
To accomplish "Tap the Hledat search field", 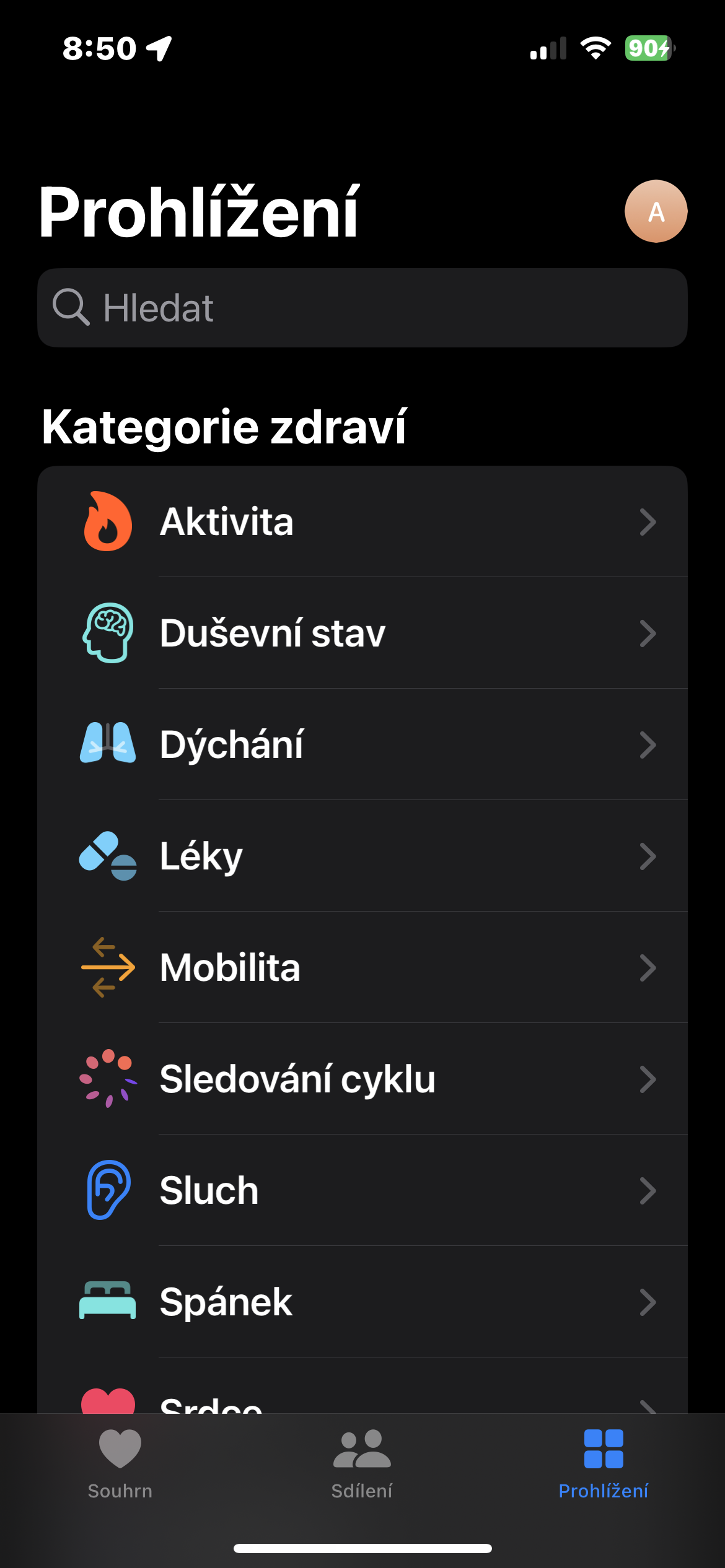I will 362,308.
